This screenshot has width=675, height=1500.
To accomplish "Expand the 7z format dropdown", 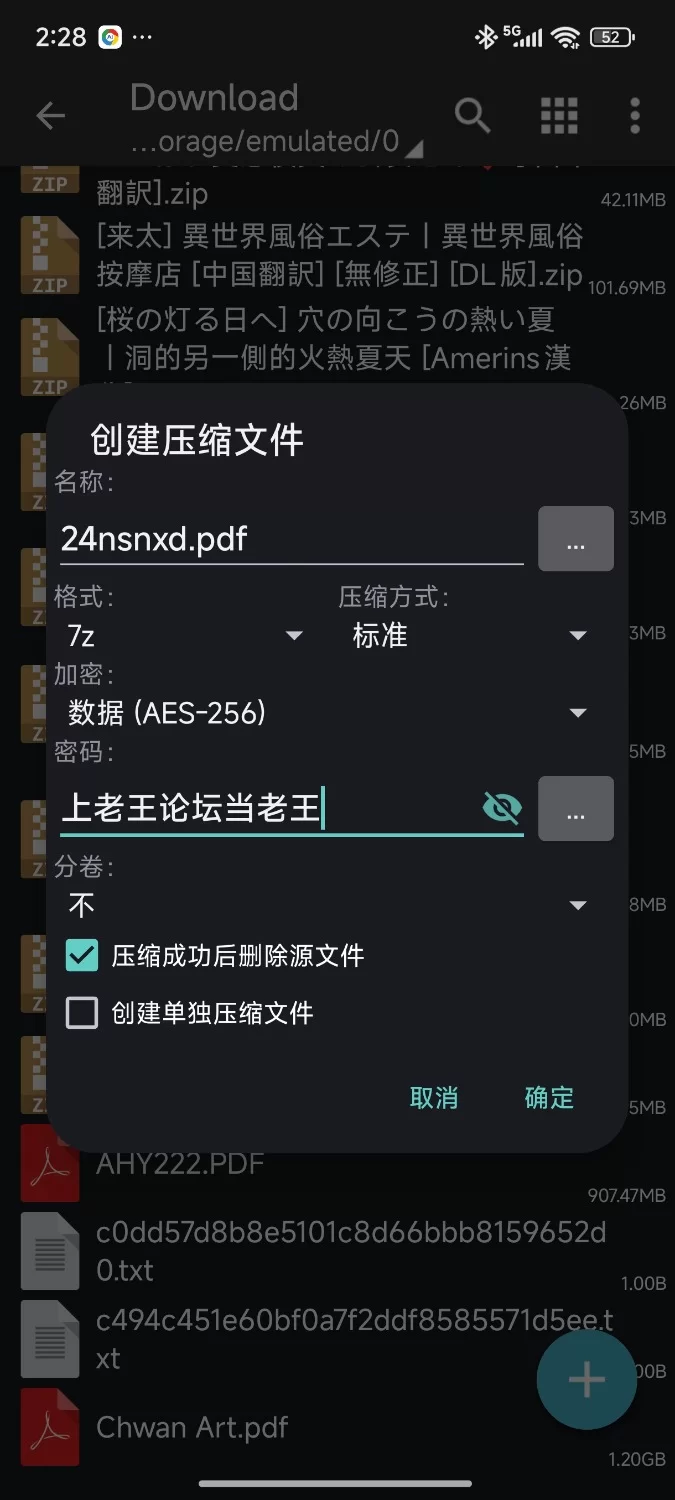I will click(x=185, y=635).
